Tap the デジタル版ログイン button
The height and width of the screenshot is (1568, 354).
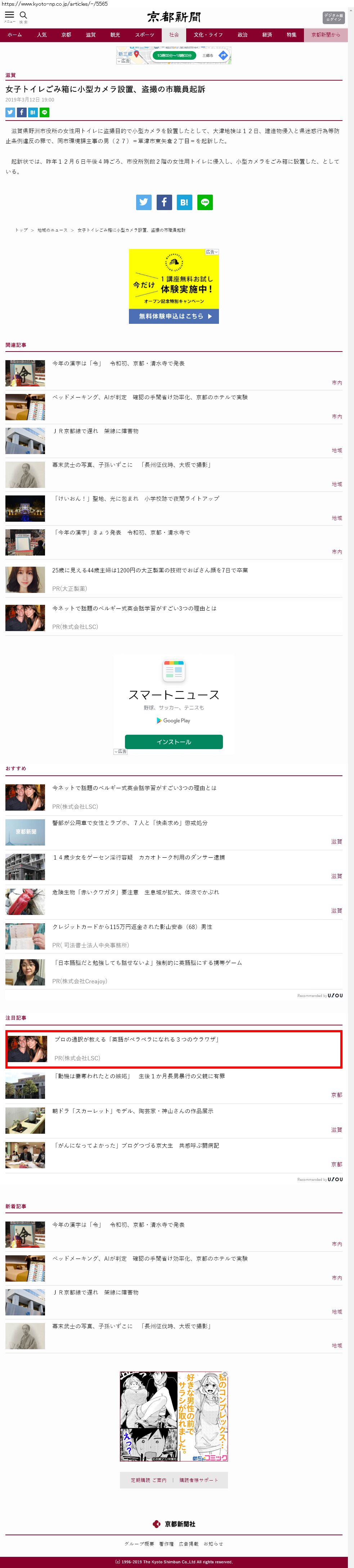(x=333, y=18)
